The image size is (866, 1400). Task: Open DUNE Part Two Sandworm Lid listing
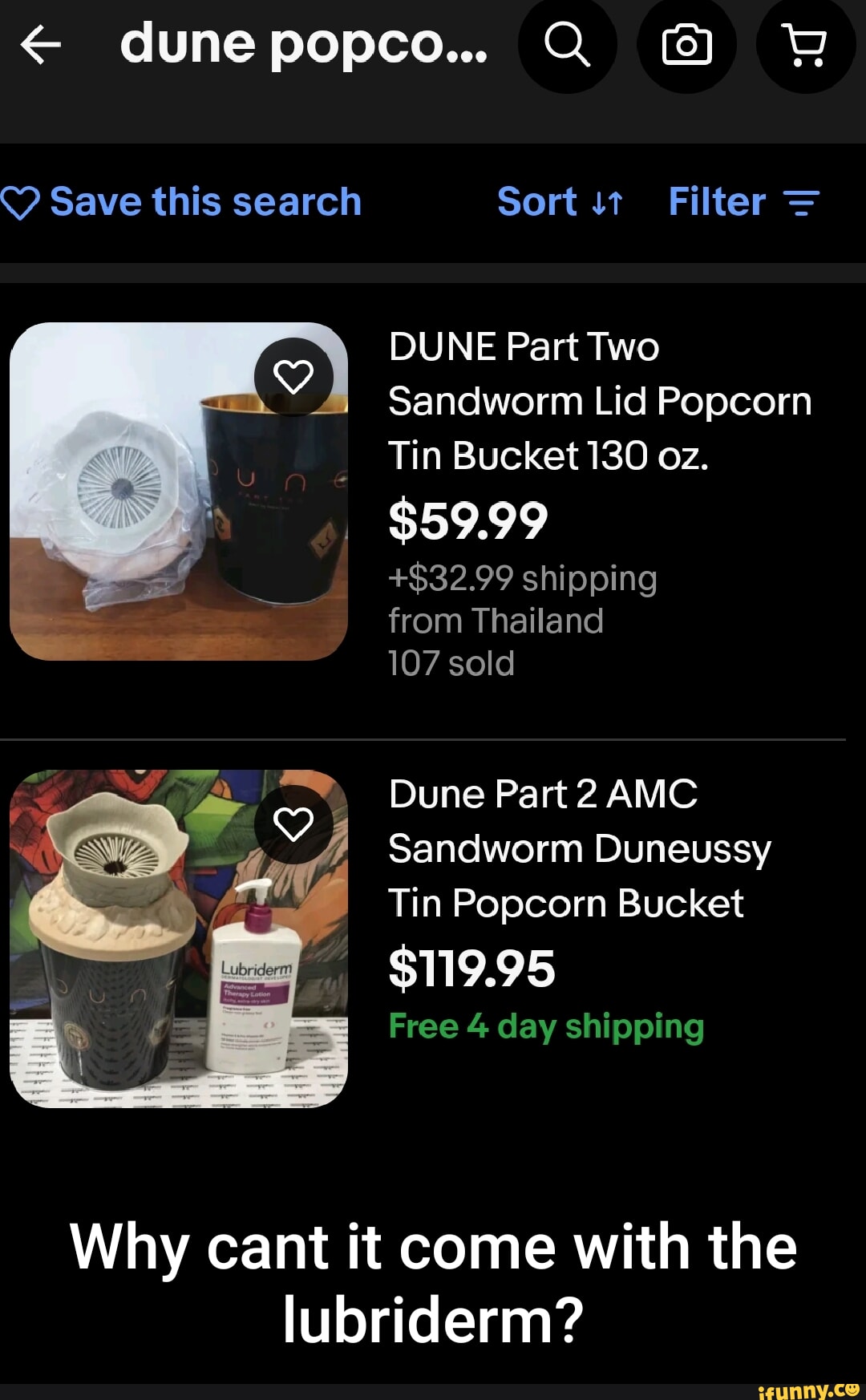[599, 401]
